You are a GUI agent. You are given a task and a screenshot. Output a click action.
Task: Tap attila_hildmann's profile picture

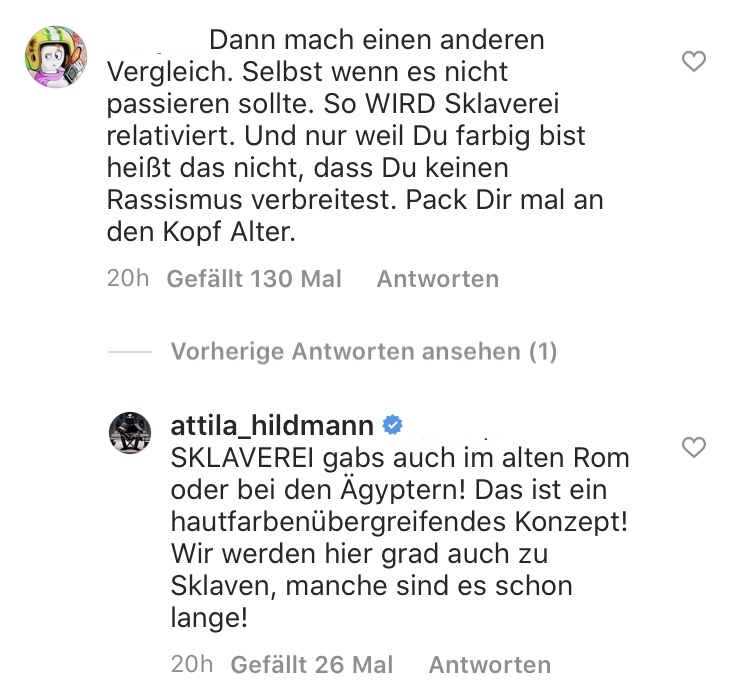point(129,434)
